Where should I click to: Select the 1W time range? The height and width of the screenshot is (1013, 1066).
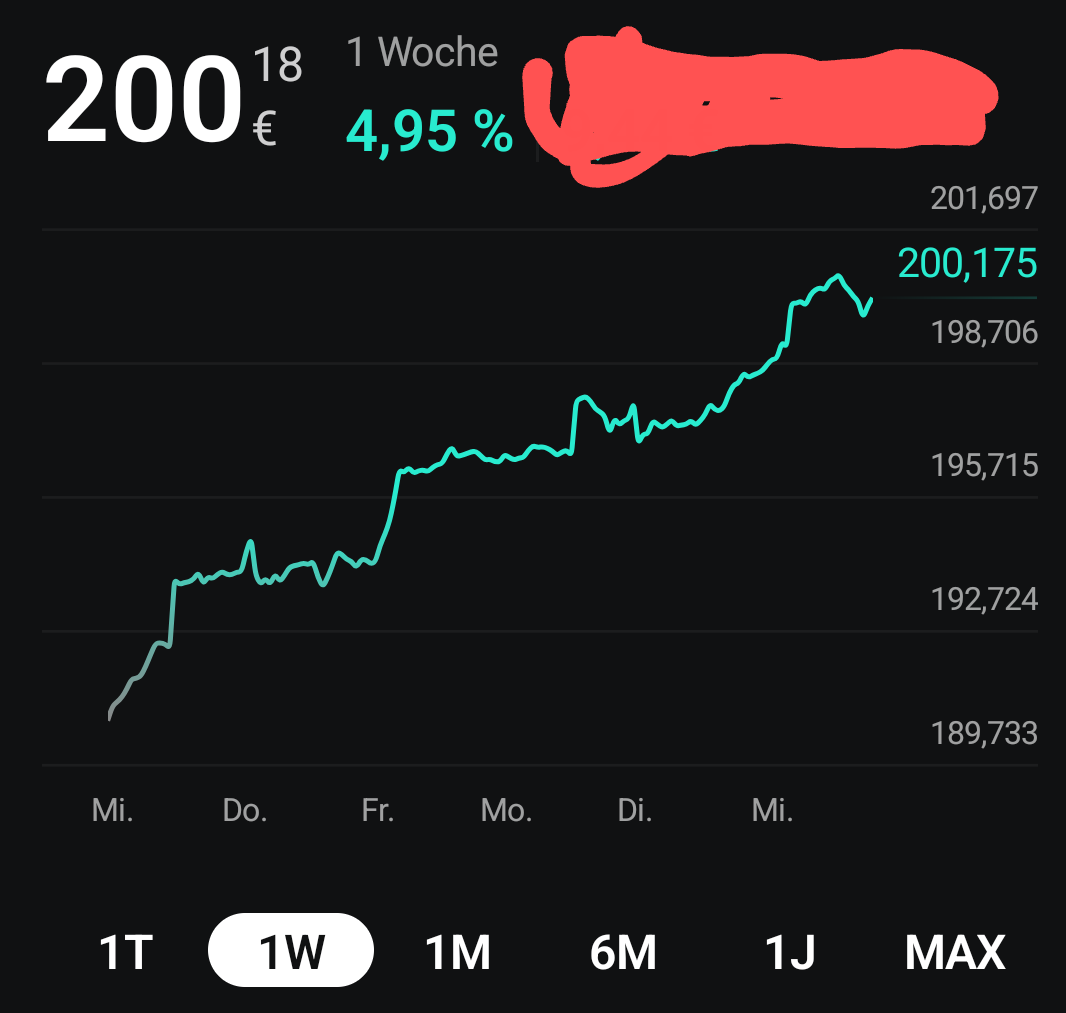point(290,952)
